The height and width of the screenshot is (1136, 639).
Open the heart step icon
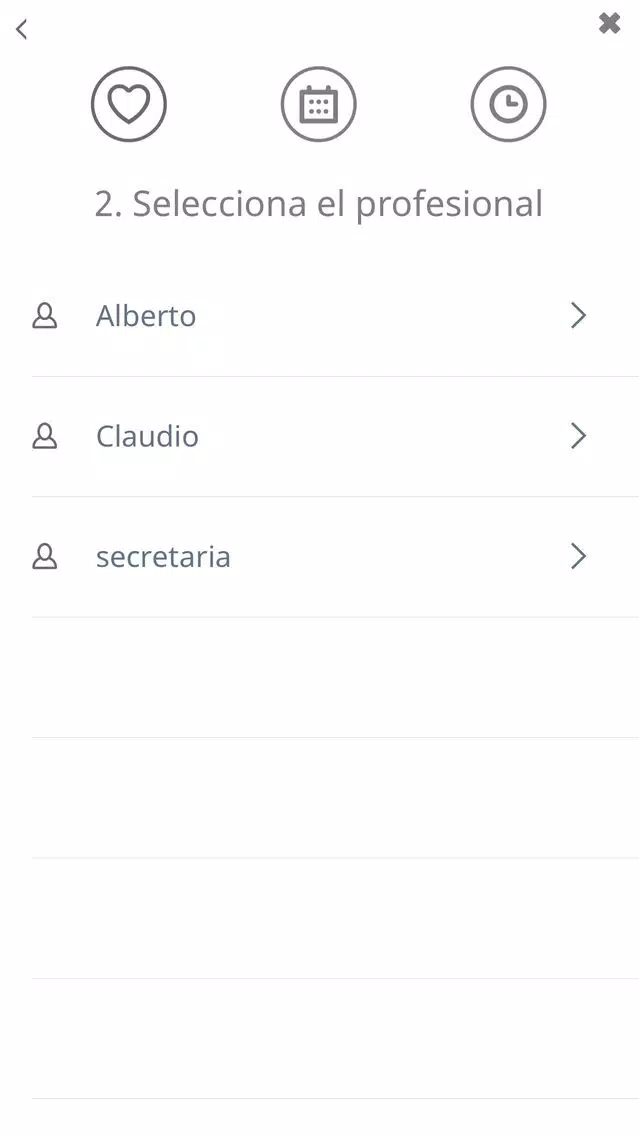[129, 104]
